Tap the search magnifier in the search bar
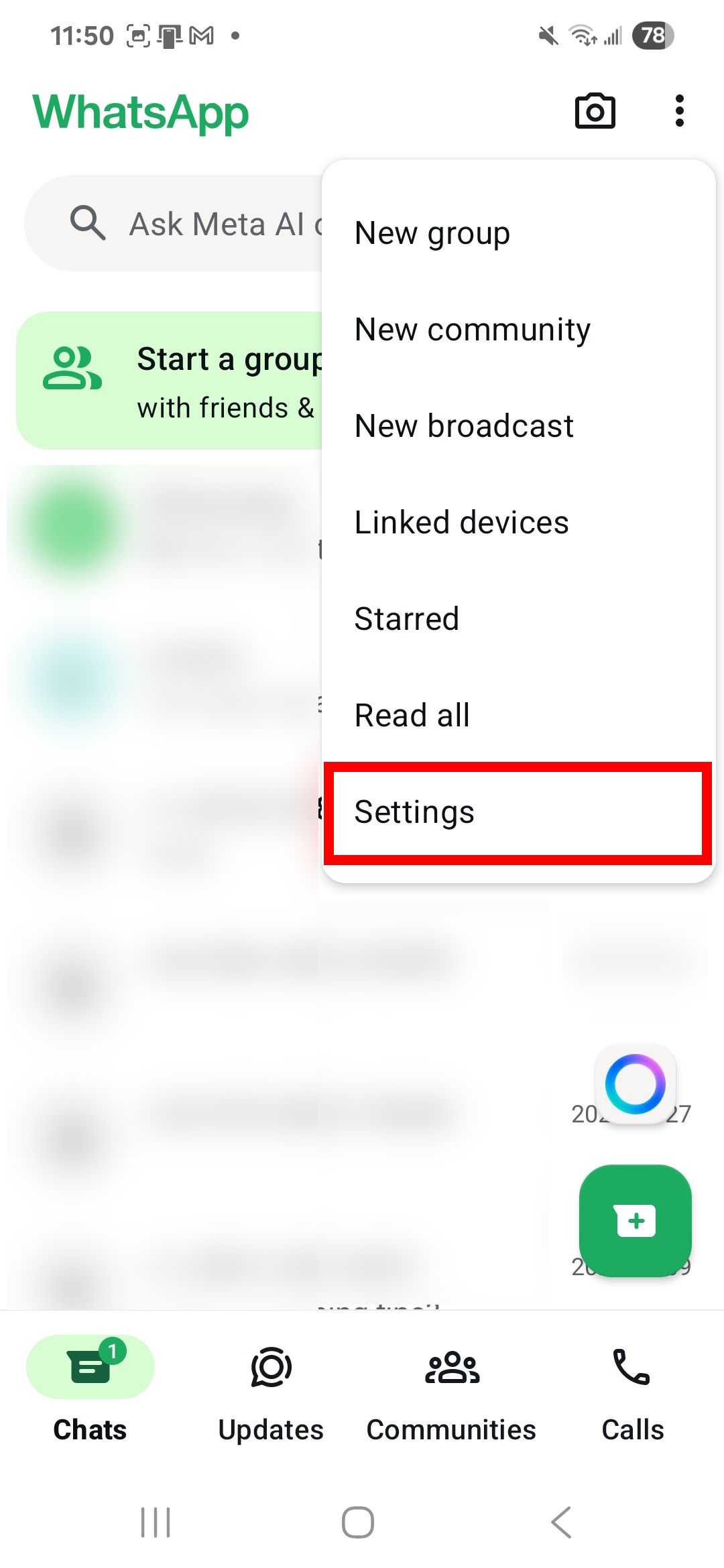The height and width of the screenshot is (1568, 724). pyautogui.click(x=87, y=222)
